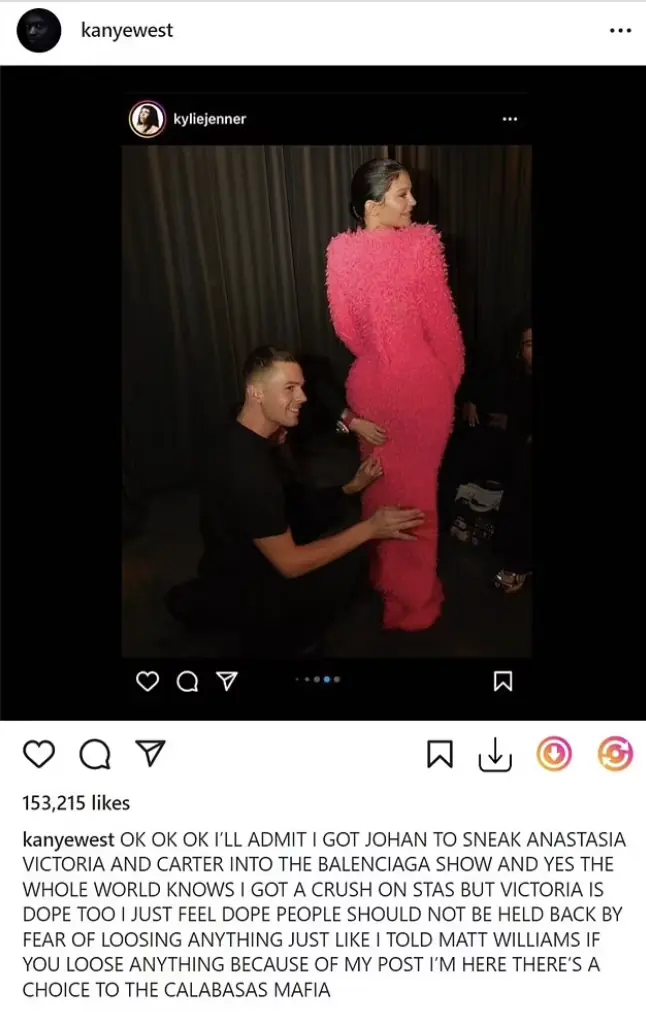The width and height of the screenshot is (646, 1012).
Task: Open kanyewest username in the caption
Action: (68, 838)
